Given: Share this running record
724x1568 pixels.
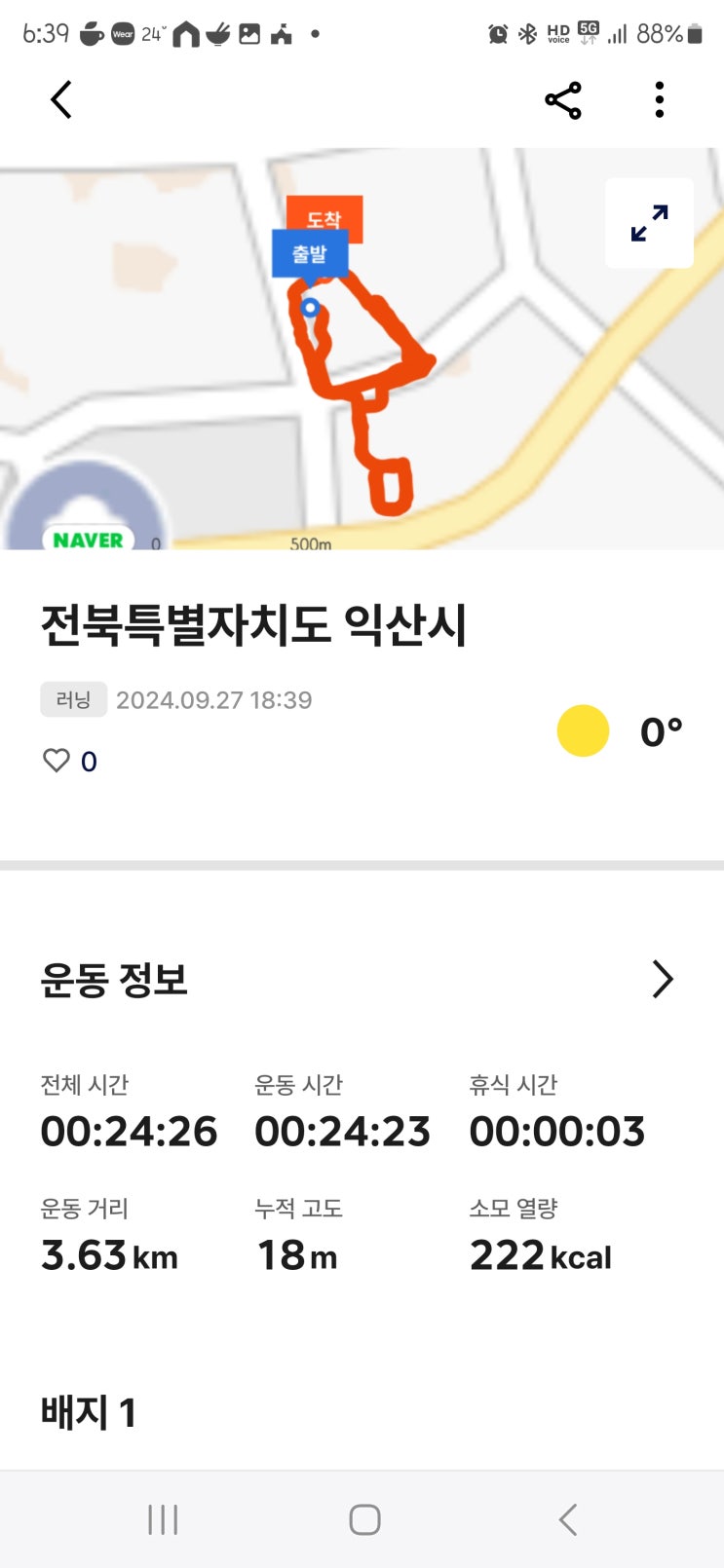Looking at the screenshot, I should [x=562, y=100].
